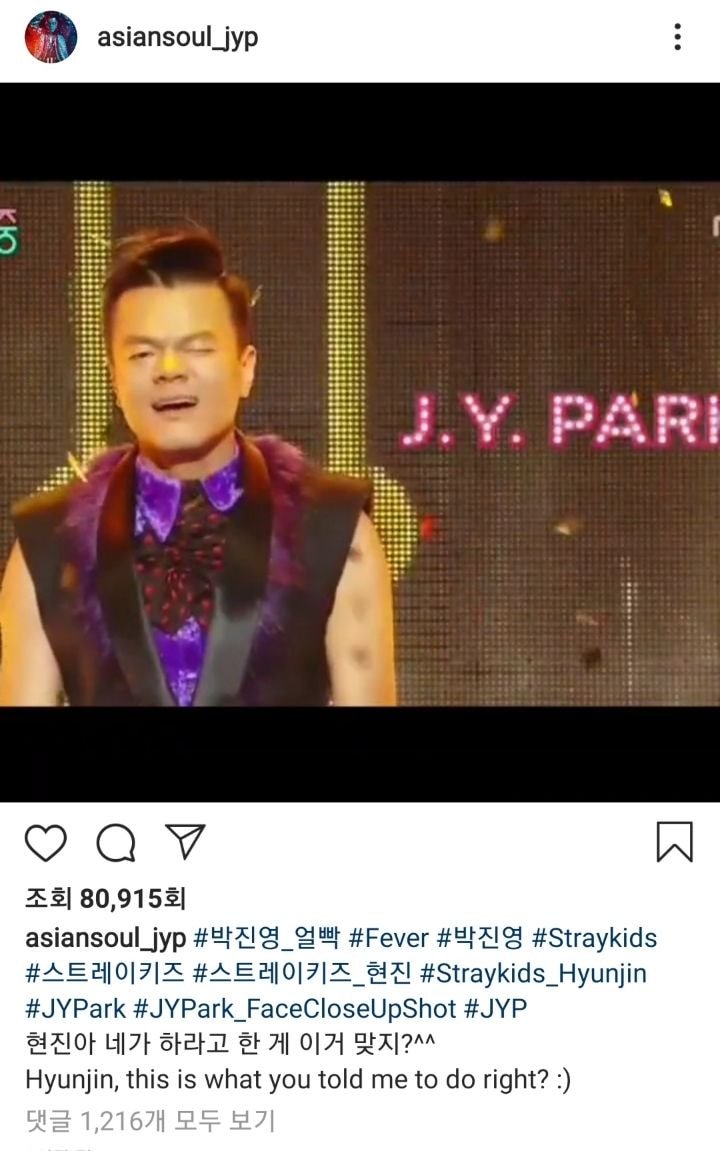Like this post with the heart
Viewport: 720px width, 1151px height.
pos(45,842)
